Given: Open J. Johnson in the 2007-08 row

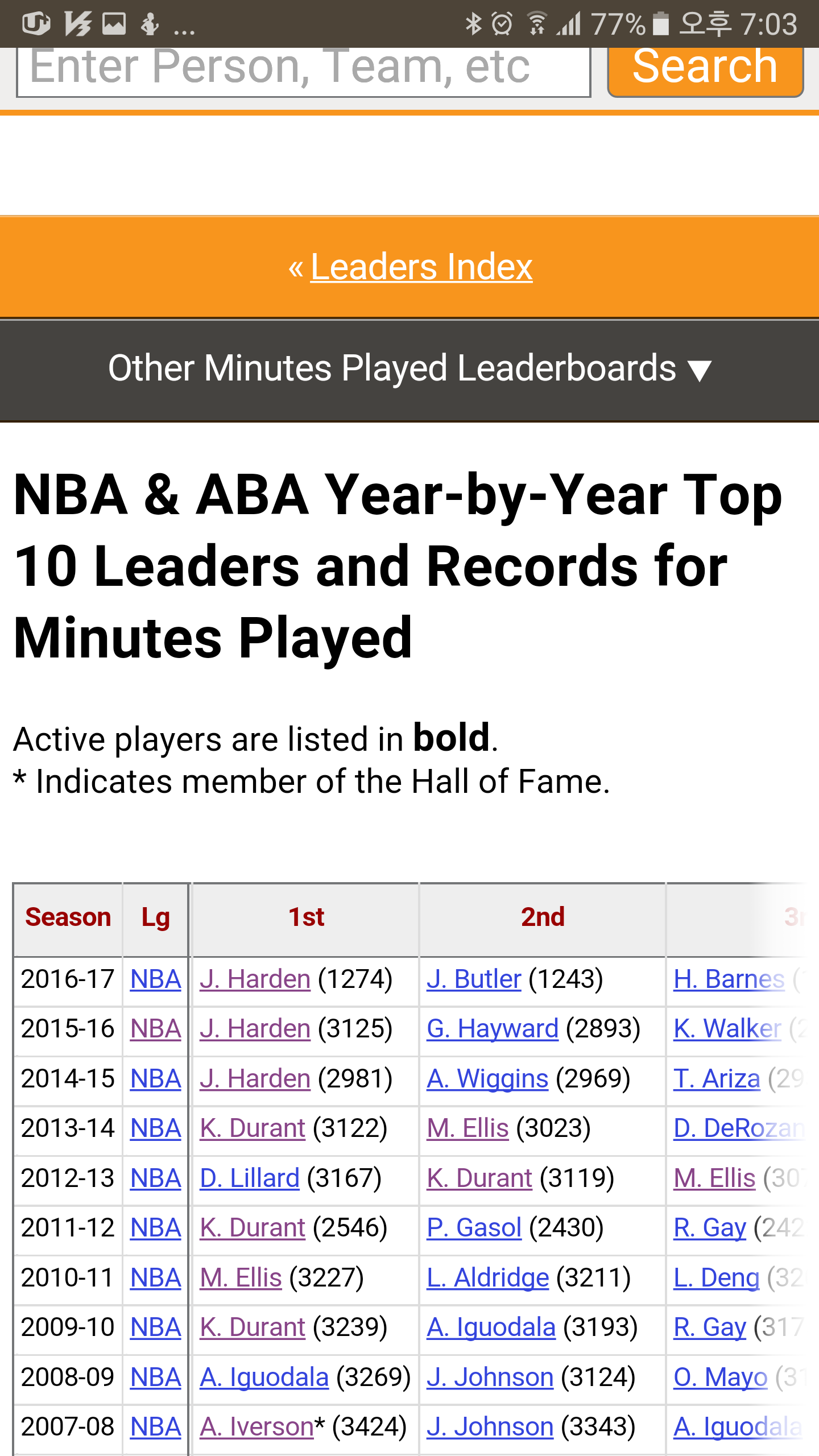Looking at the screenshot, I should (490, 1427).
